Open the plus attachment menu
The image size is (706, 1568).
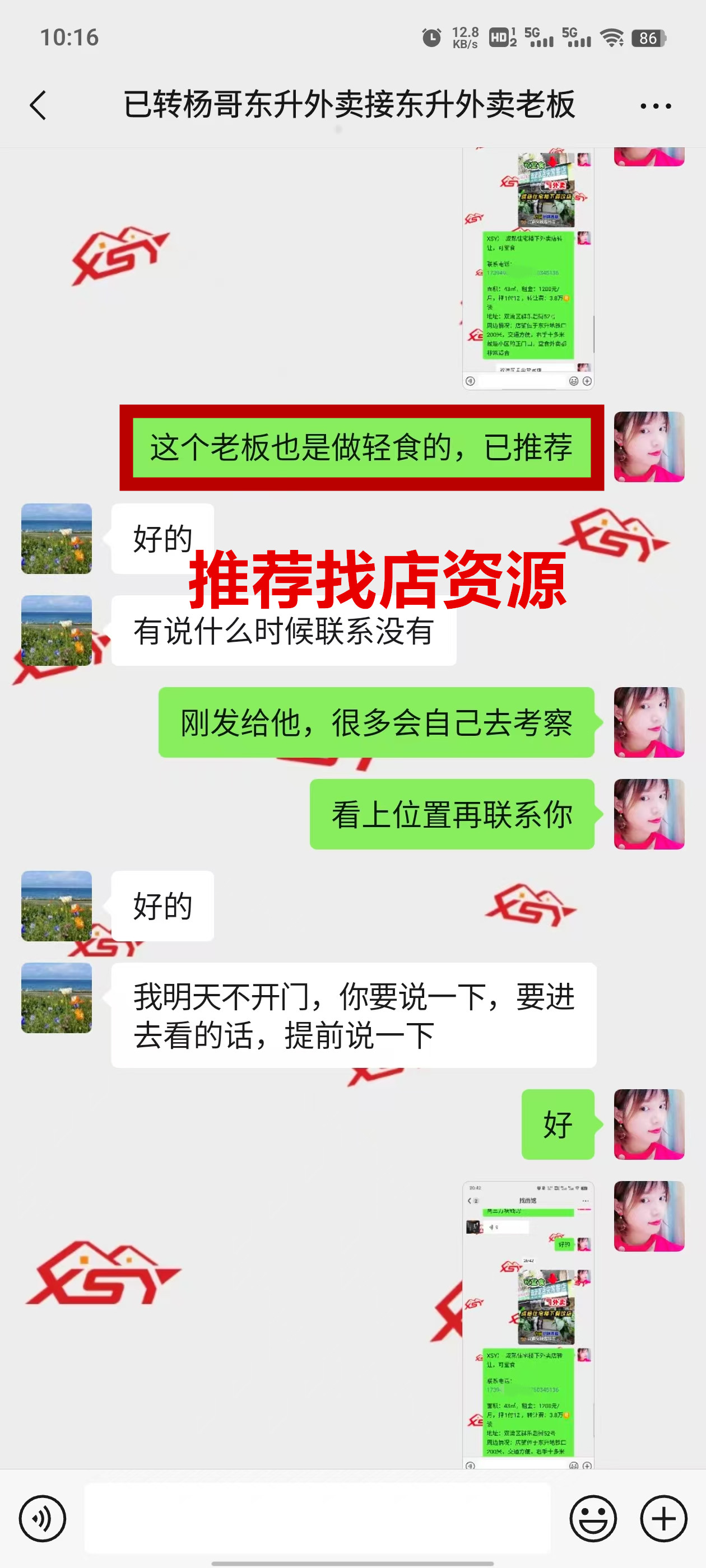pos(663,1518)
